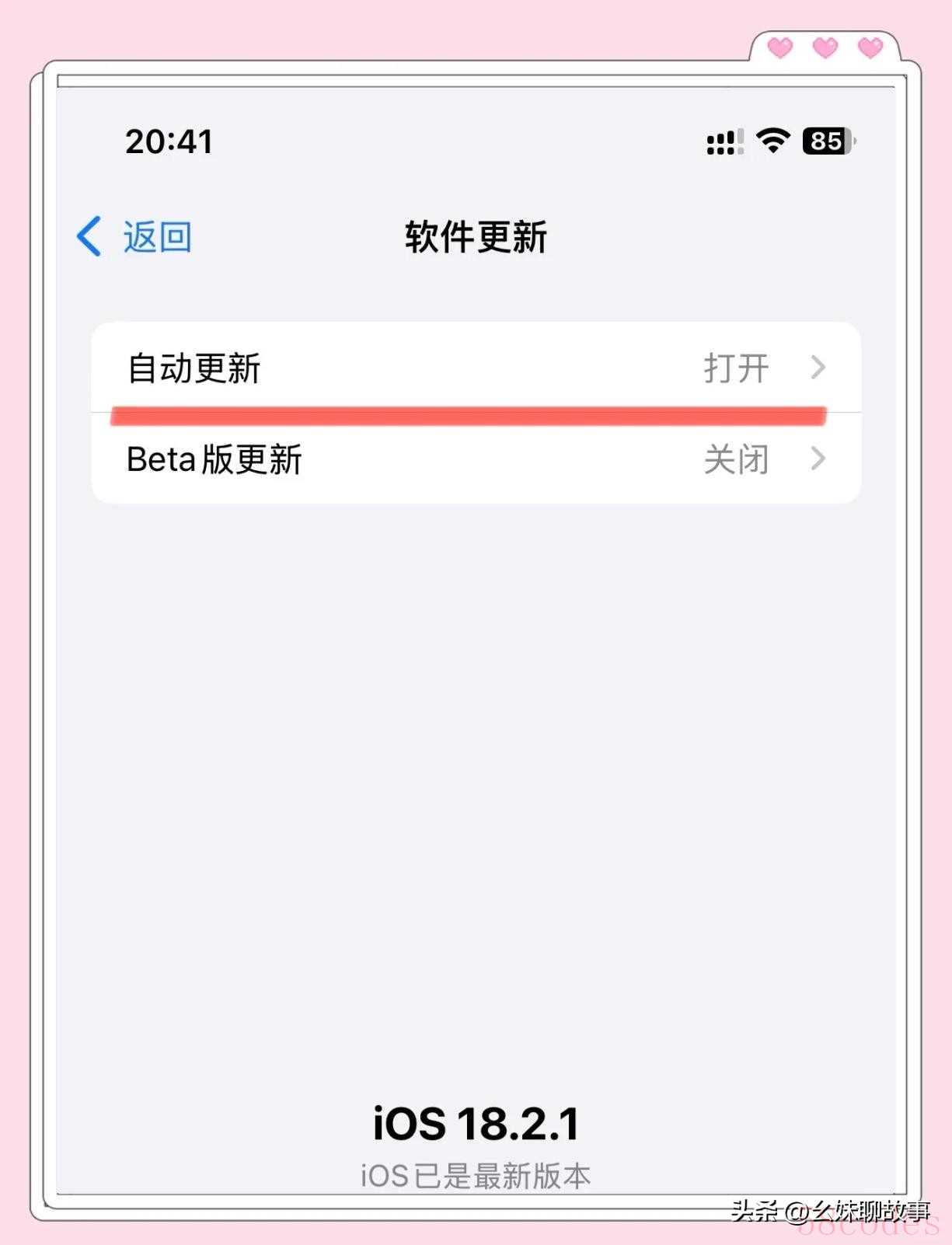Open the Beta版更新 settings row
952x1245 pixels.
tap(476, 459)
